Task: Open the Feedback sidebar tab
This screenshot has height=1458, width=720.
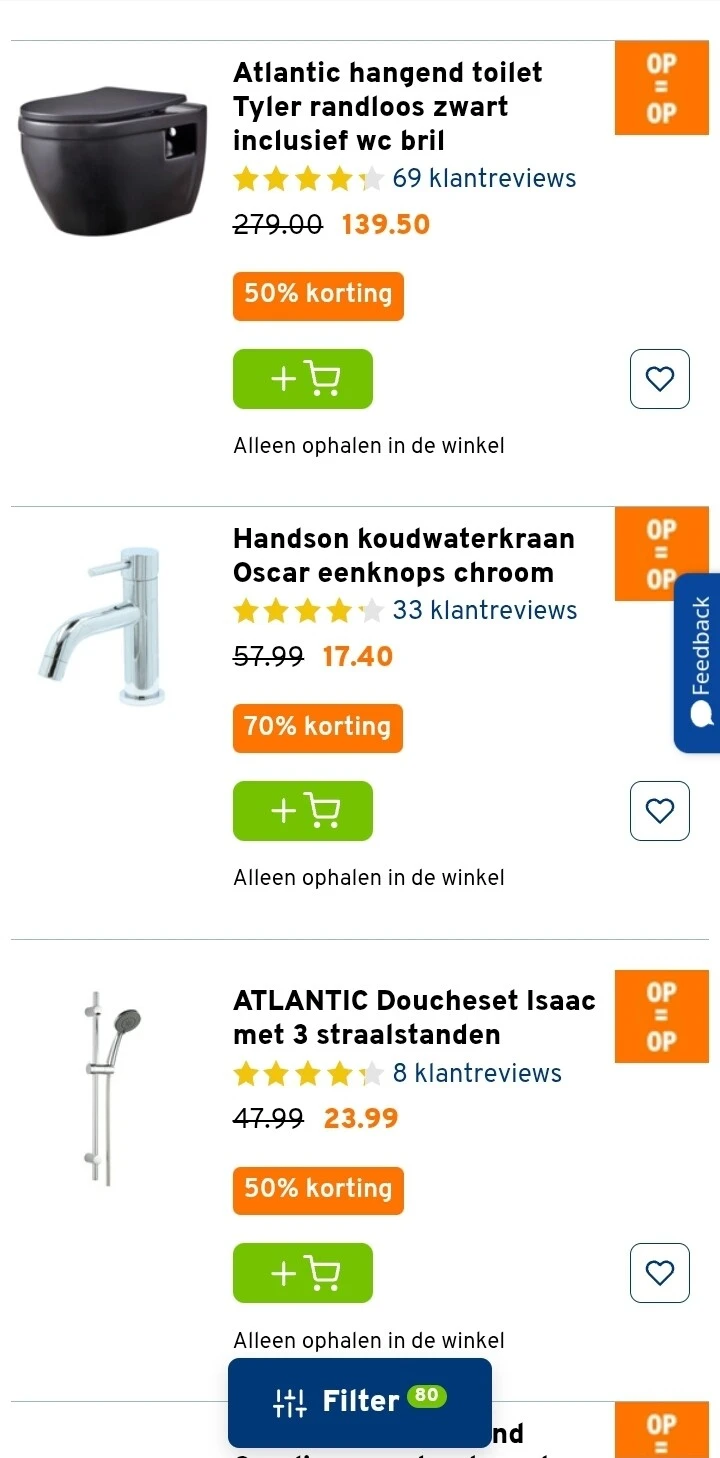Action: [x=702, y=663]
